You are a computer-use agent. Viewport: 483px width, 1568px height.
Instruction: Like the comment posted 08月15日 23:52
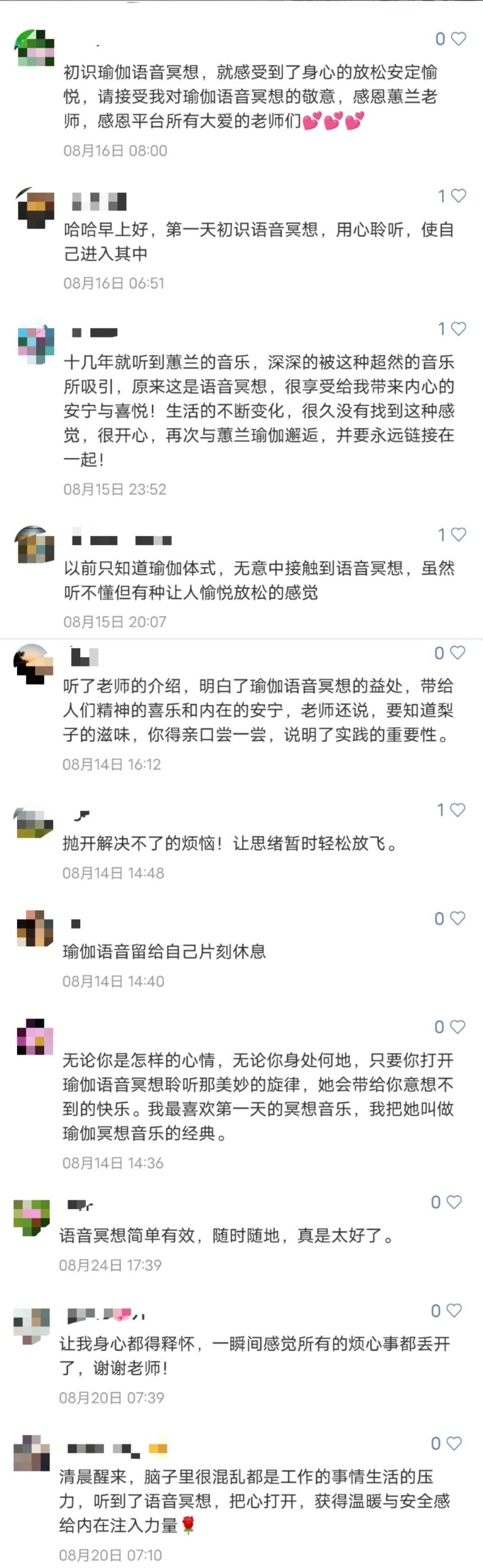(x=458, y=329)
